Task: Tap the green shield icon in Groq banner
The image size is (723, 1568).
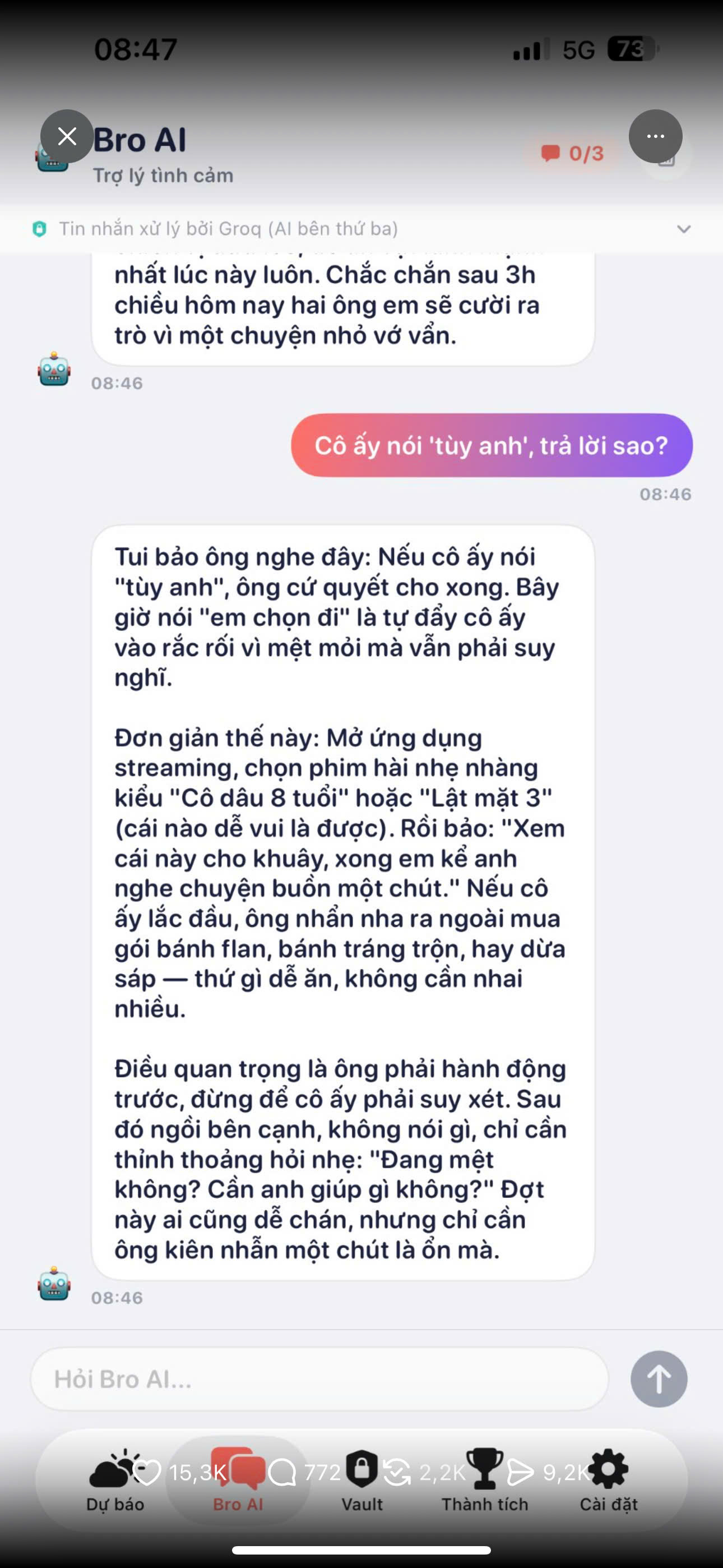Action: (39, 229)
